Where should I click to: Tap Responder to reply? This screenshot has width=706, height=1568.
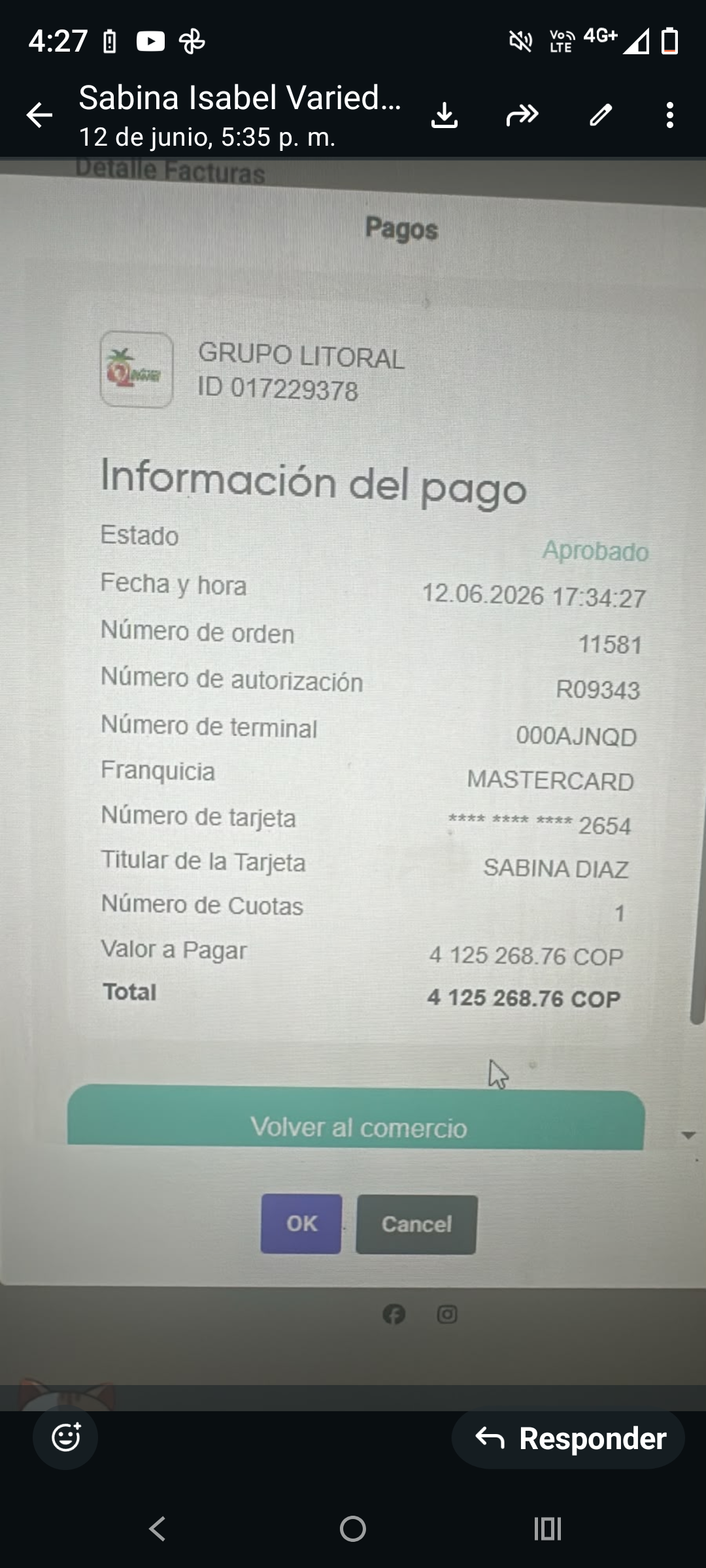568,1438
